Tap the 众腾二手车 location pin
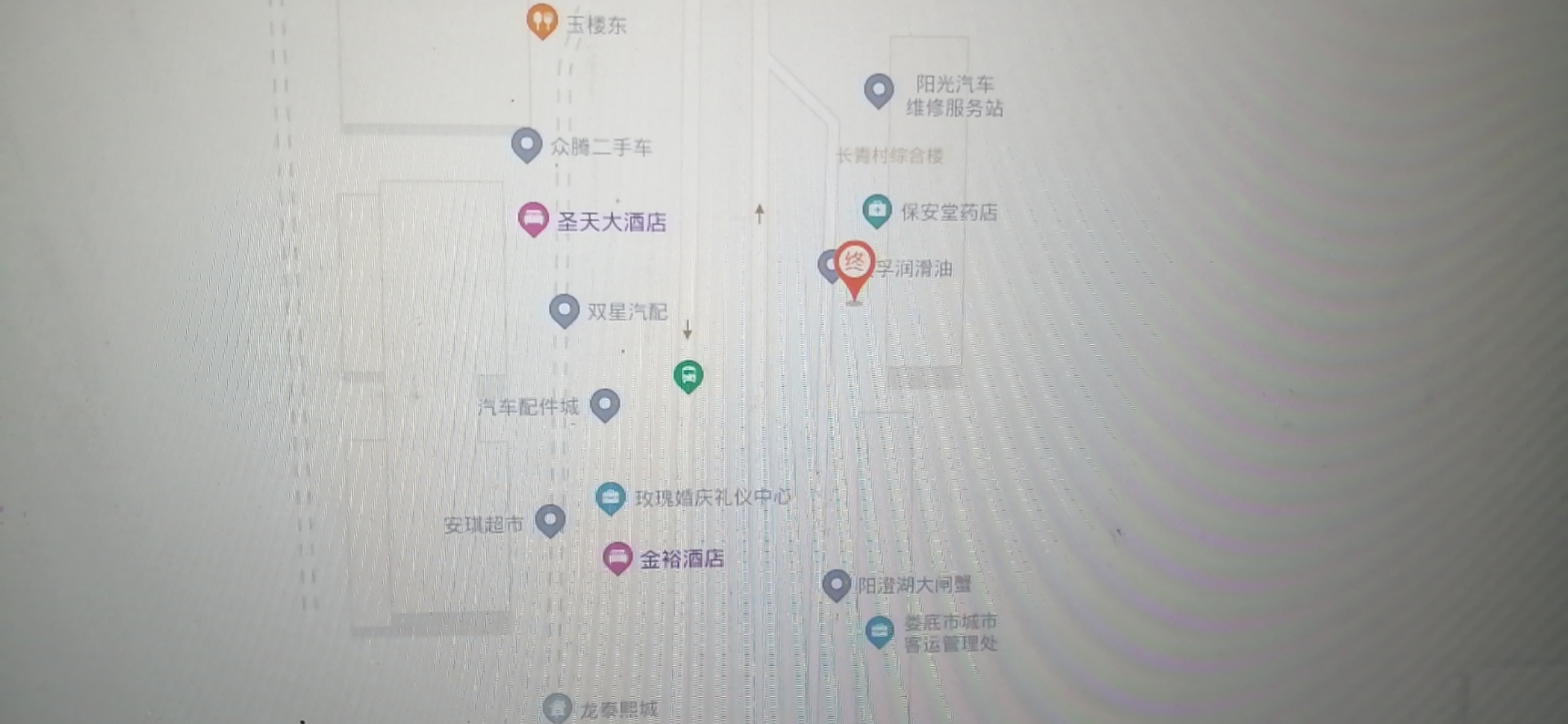This screenshot has height=724, width=1568. pyautogui.click(x=527, y=144)
